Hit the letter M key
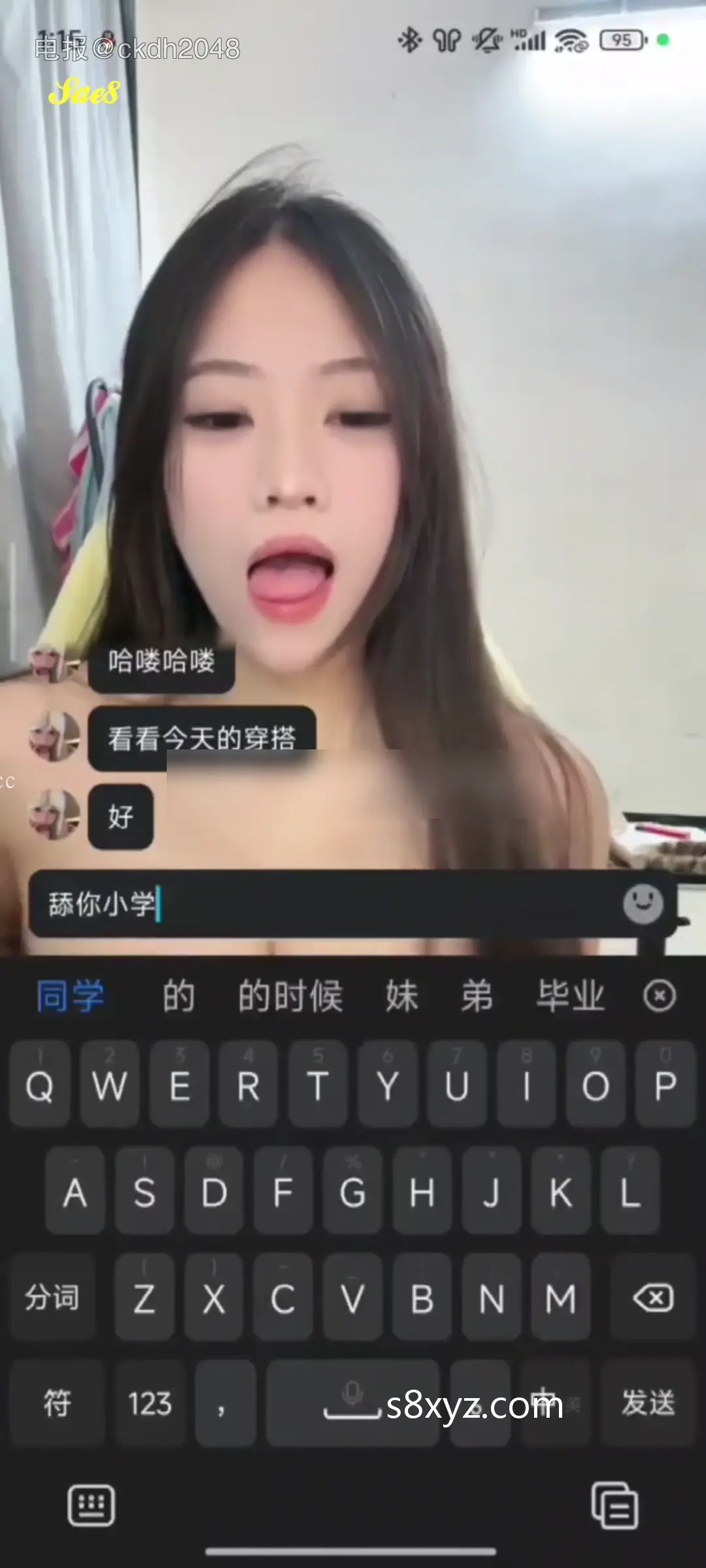This screenshot has height=1568, width=706. [x=561, y=1298]
